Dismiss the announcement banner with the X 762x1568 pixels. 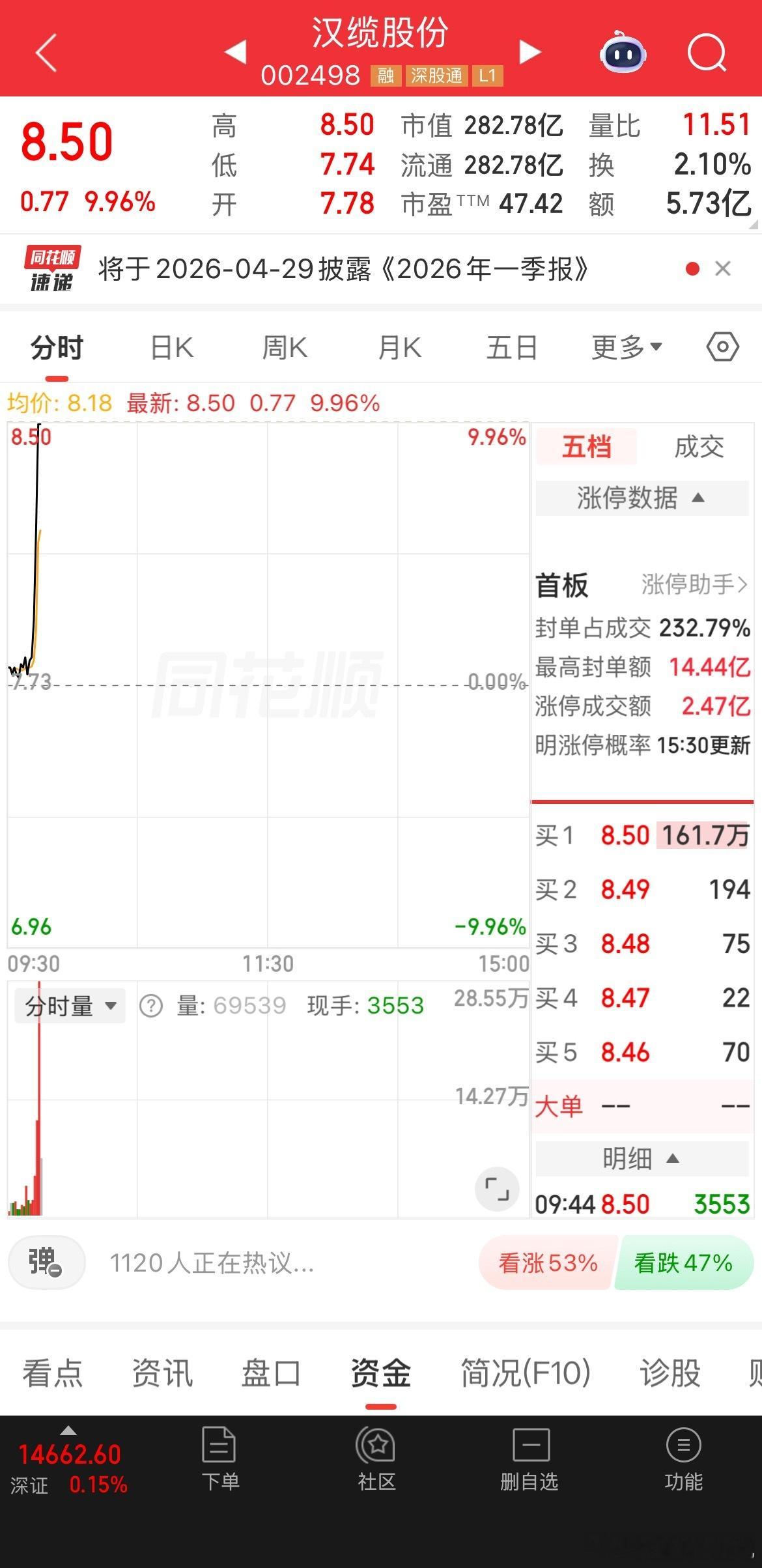point(723,268)
